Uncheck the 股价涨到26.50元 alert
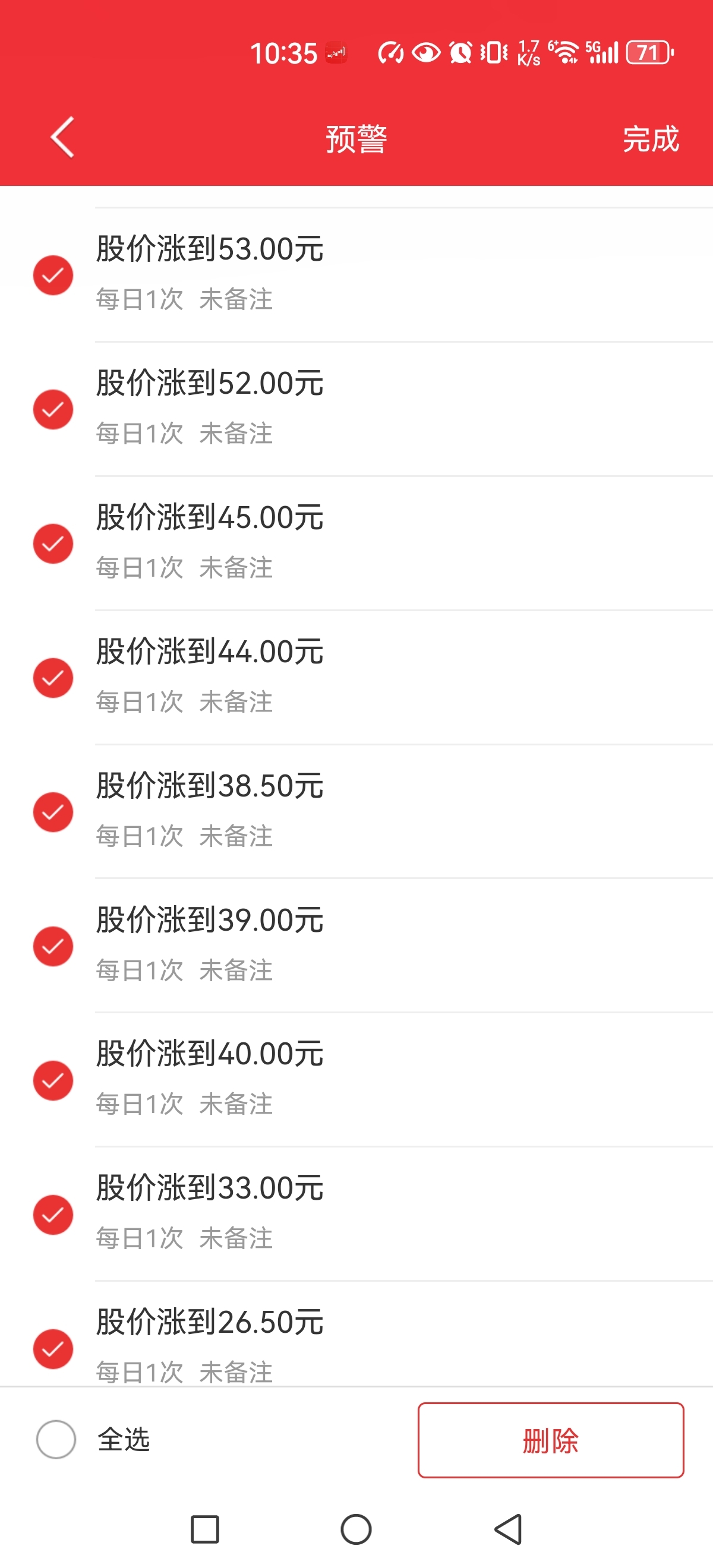 [53, 1349]
